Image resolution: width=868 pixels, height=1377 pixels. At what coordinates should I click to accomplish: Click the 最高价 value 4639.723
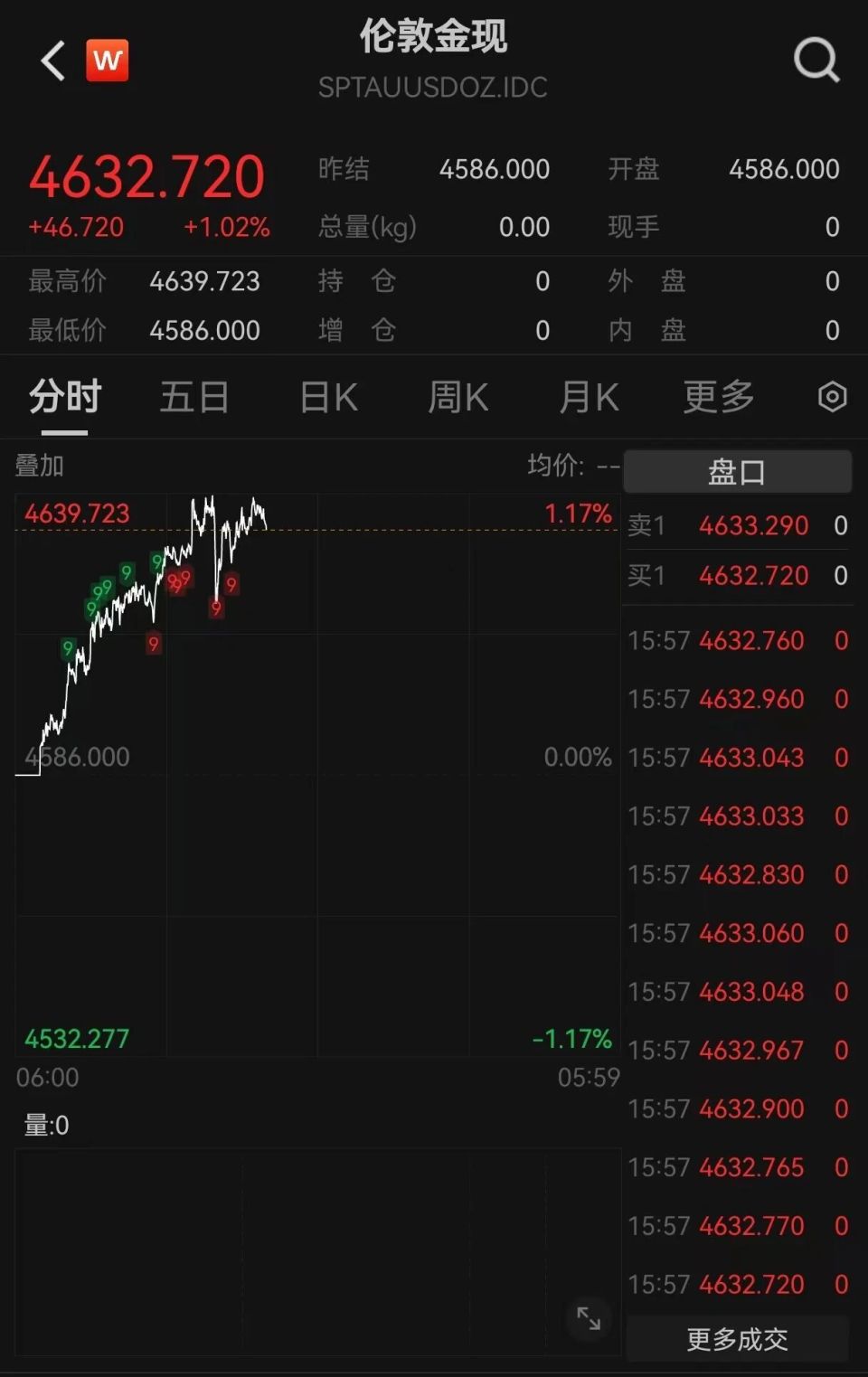tap(204, 281)
